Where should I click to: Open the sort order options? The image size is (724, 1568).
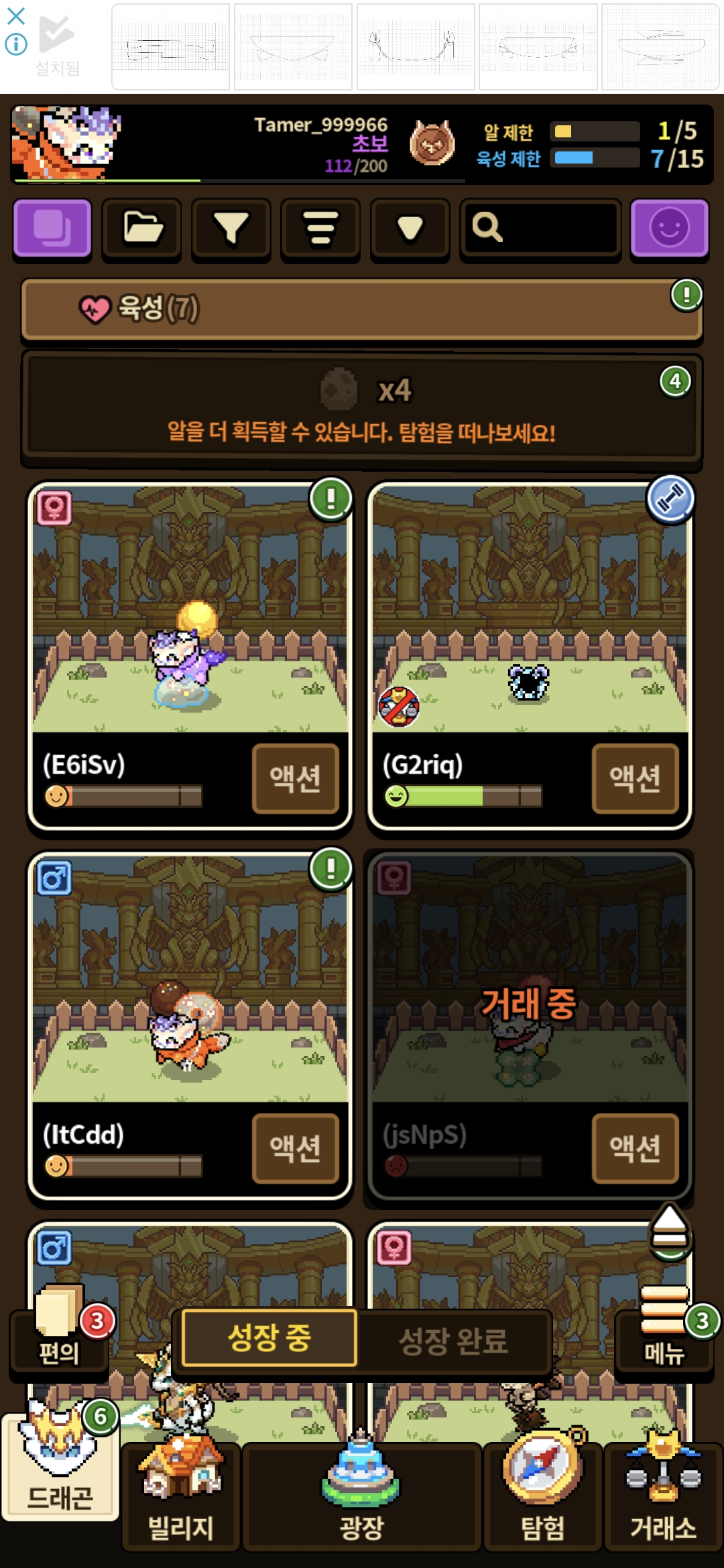tap(320, 228)
